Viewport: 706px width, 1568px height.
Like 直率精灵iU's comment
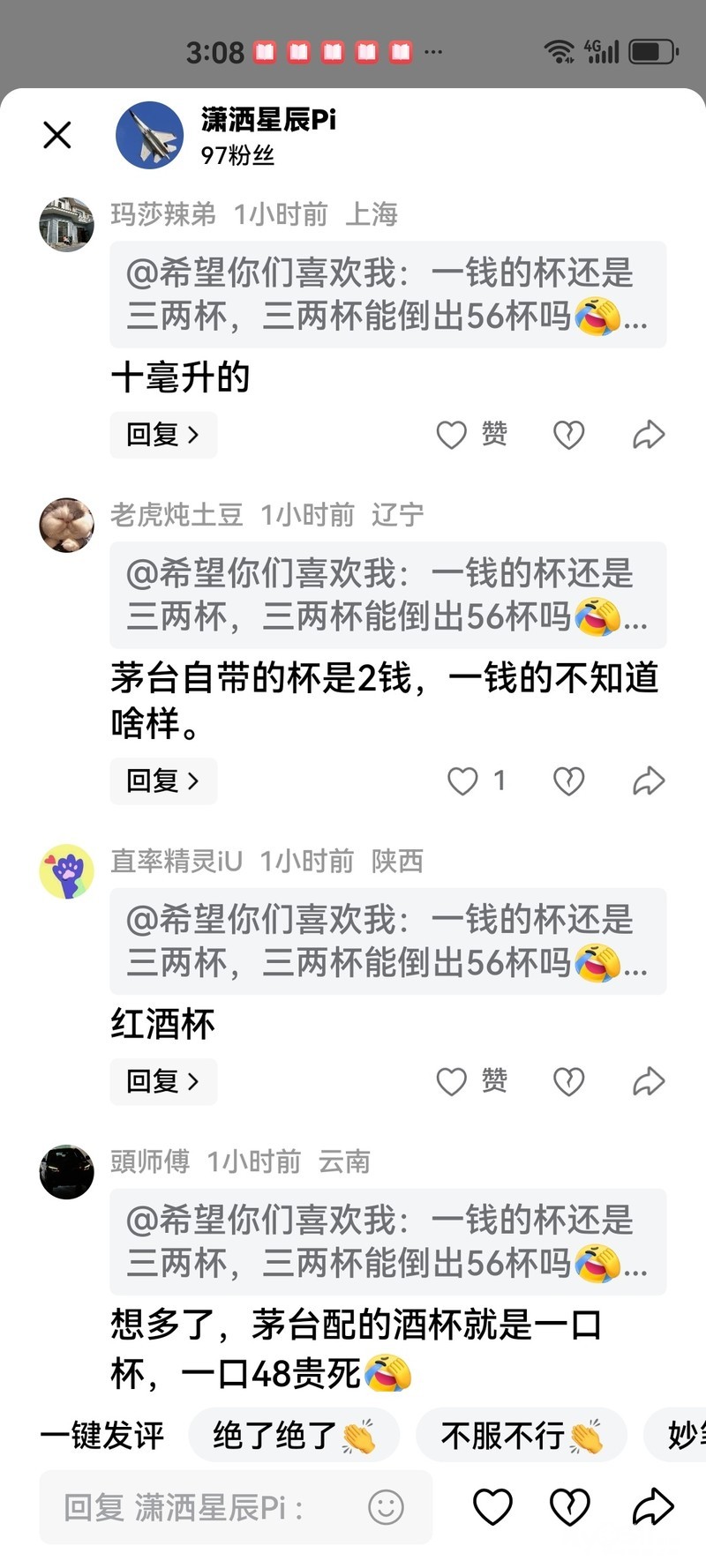tap(452, 1081)
